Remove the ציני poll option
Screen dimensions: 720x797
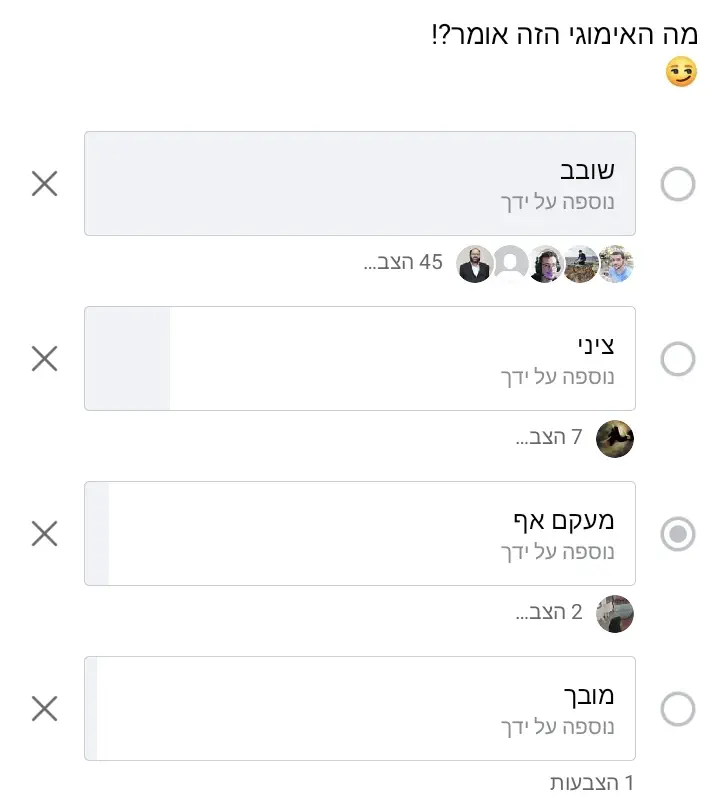click(x=45, y=359)
